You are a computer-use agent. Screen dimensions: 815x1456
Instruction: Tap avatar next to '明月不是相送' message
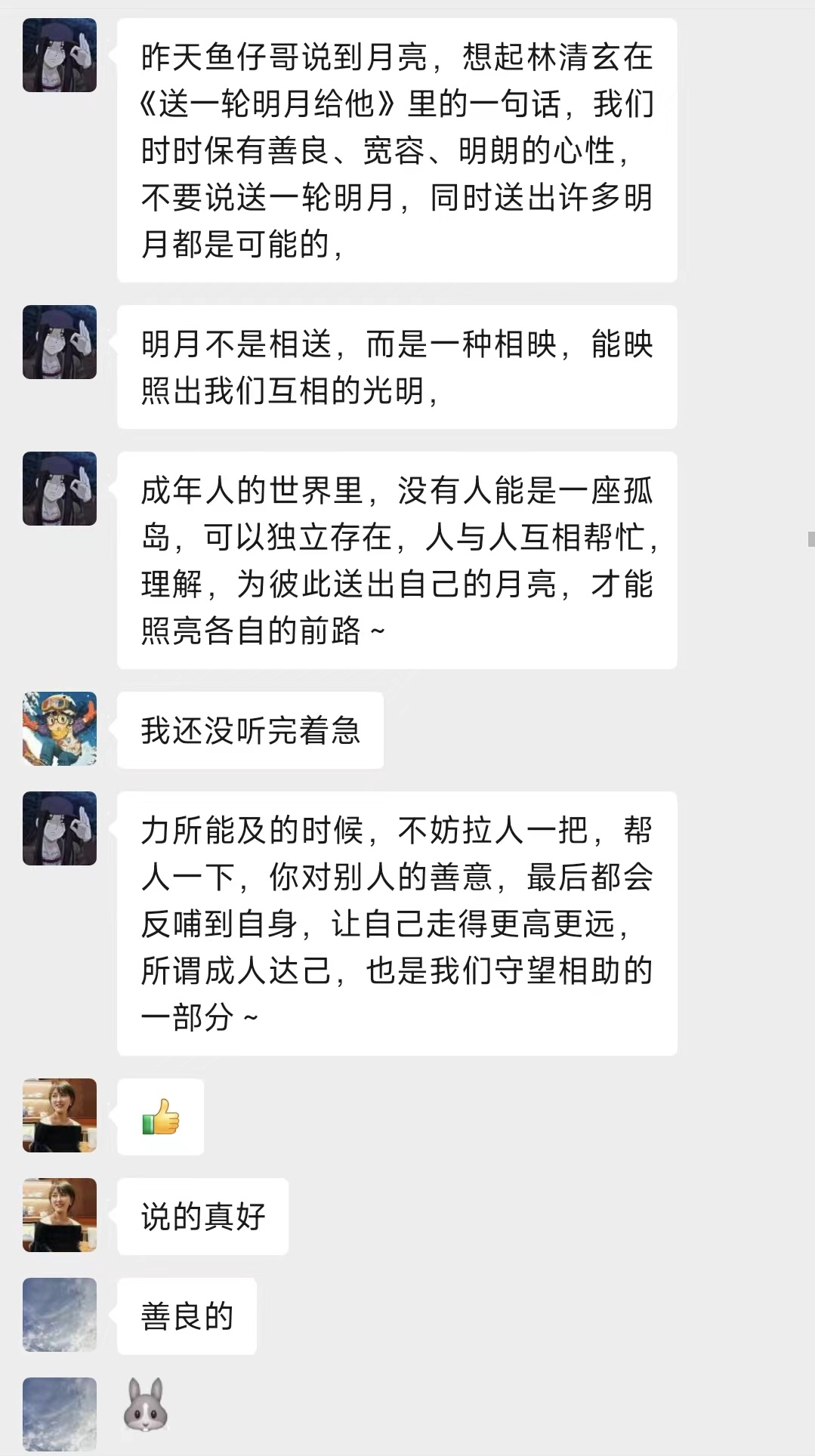click(x=60, y=342)
